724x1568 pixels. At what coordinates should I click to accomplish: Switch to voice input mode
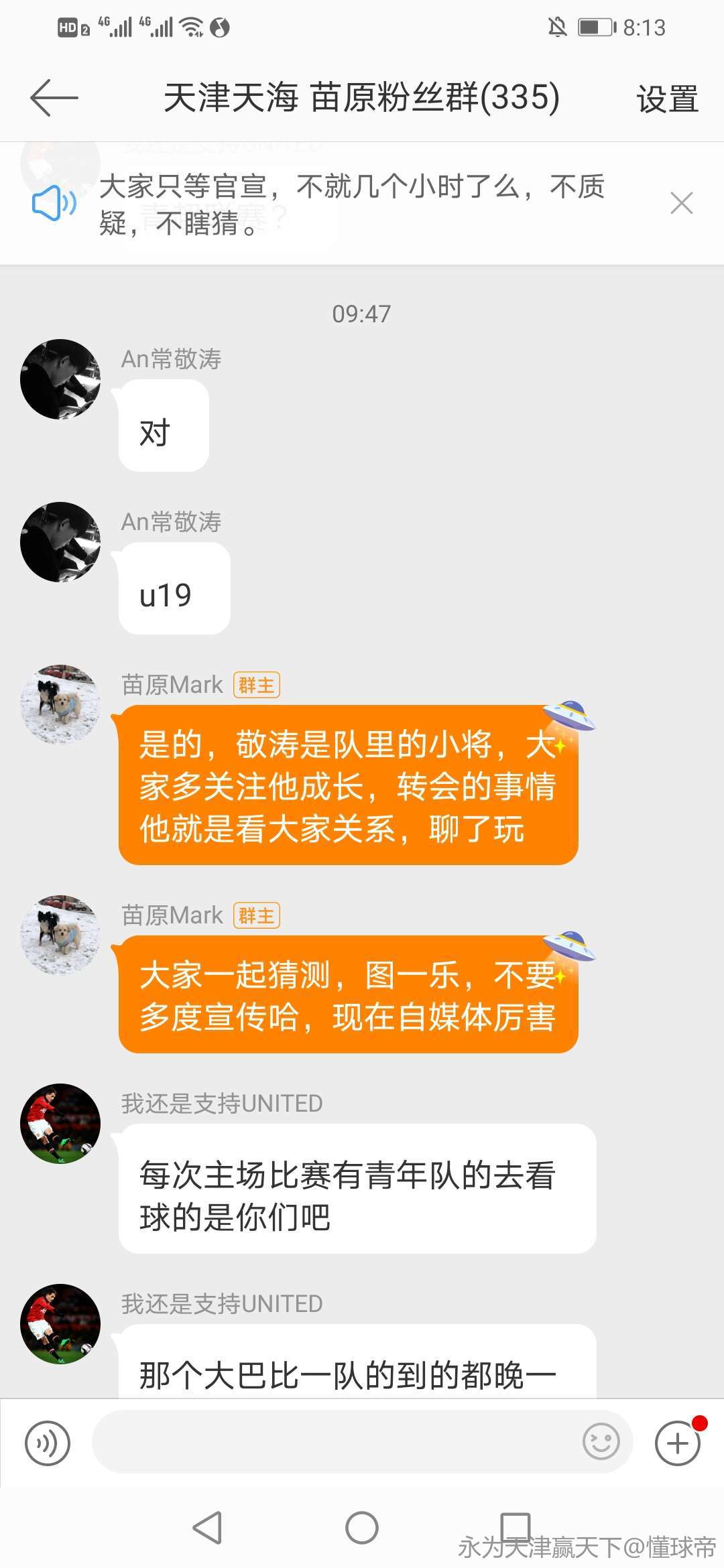(47, 1442)
